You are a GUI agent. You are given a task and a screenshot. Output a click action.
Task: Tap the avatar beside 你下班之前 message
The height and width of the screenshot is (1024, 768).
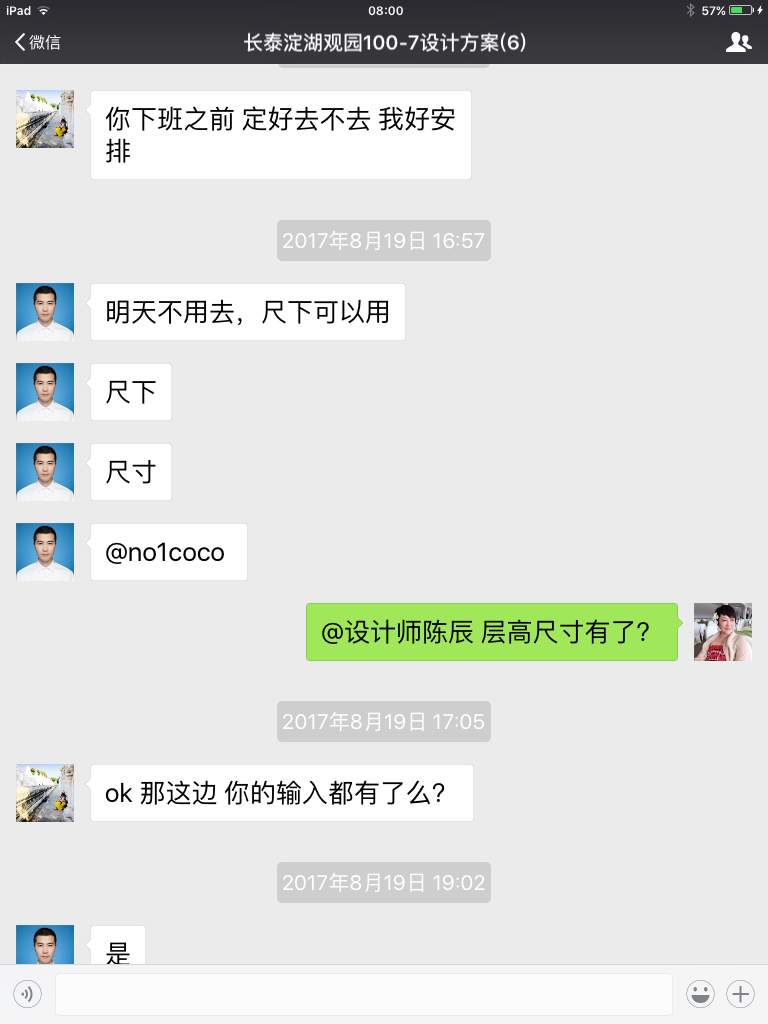click(45, 119)
